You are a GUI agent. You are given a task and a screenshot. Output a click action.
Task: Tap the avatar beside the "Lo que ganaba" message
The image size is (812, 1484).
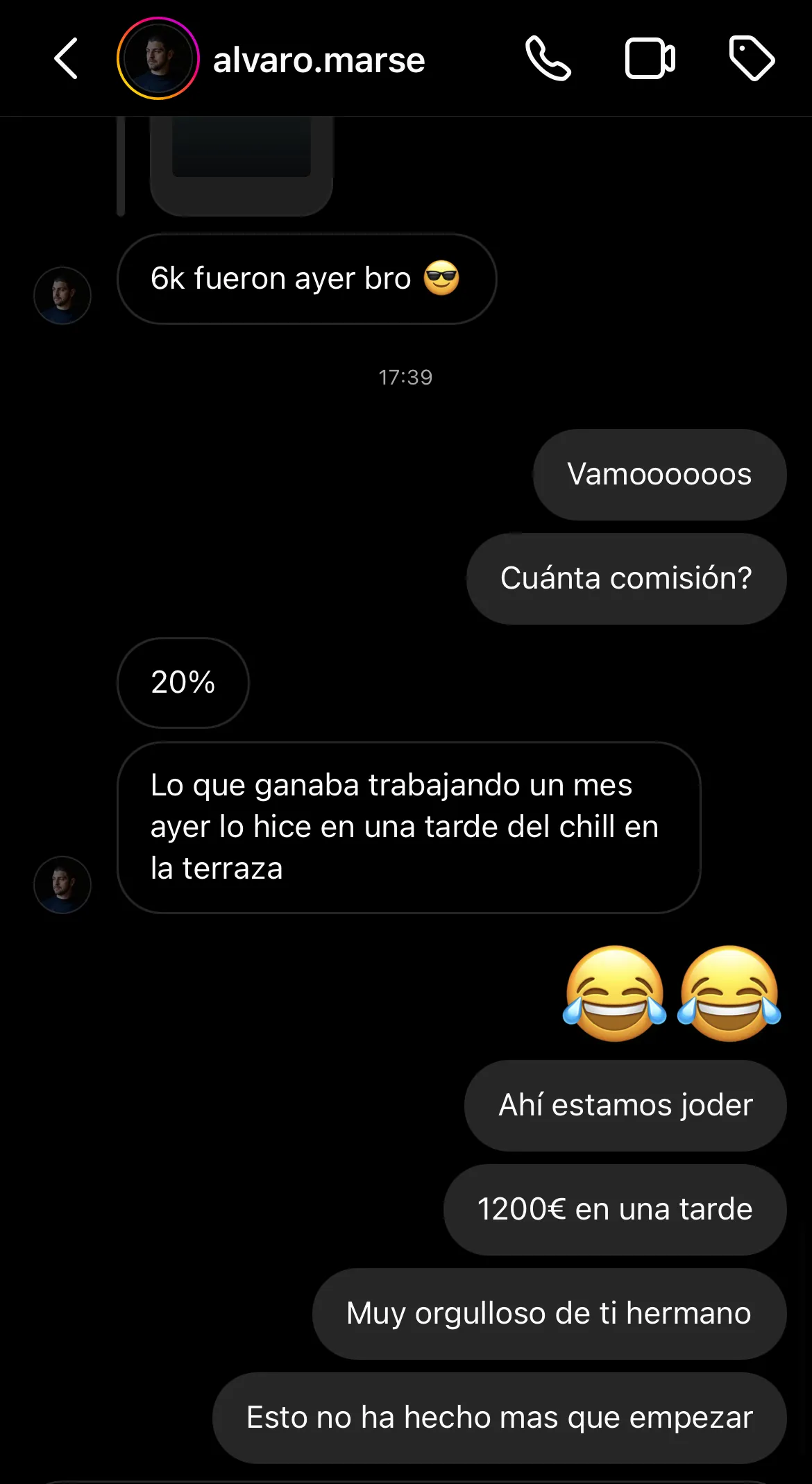tap(62, 885)
